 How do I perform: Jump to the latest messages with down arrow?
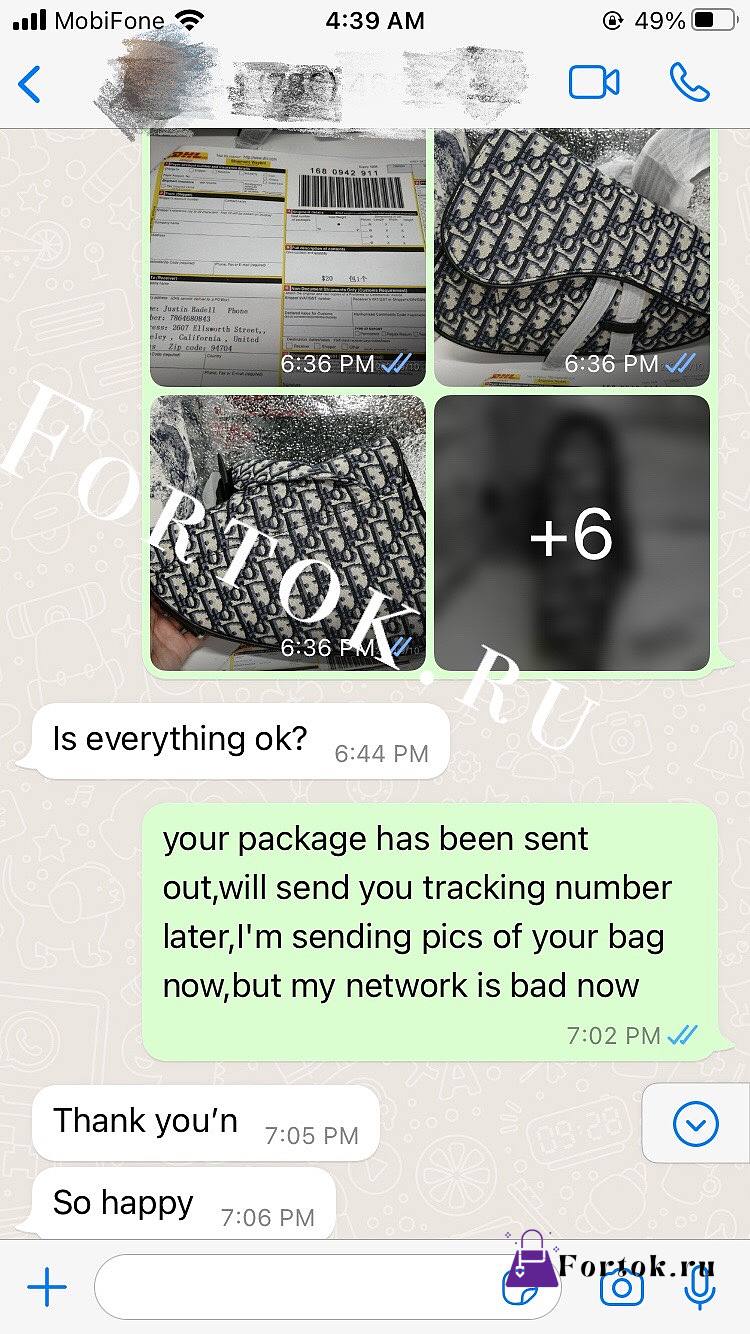(x=696, y=1125)
